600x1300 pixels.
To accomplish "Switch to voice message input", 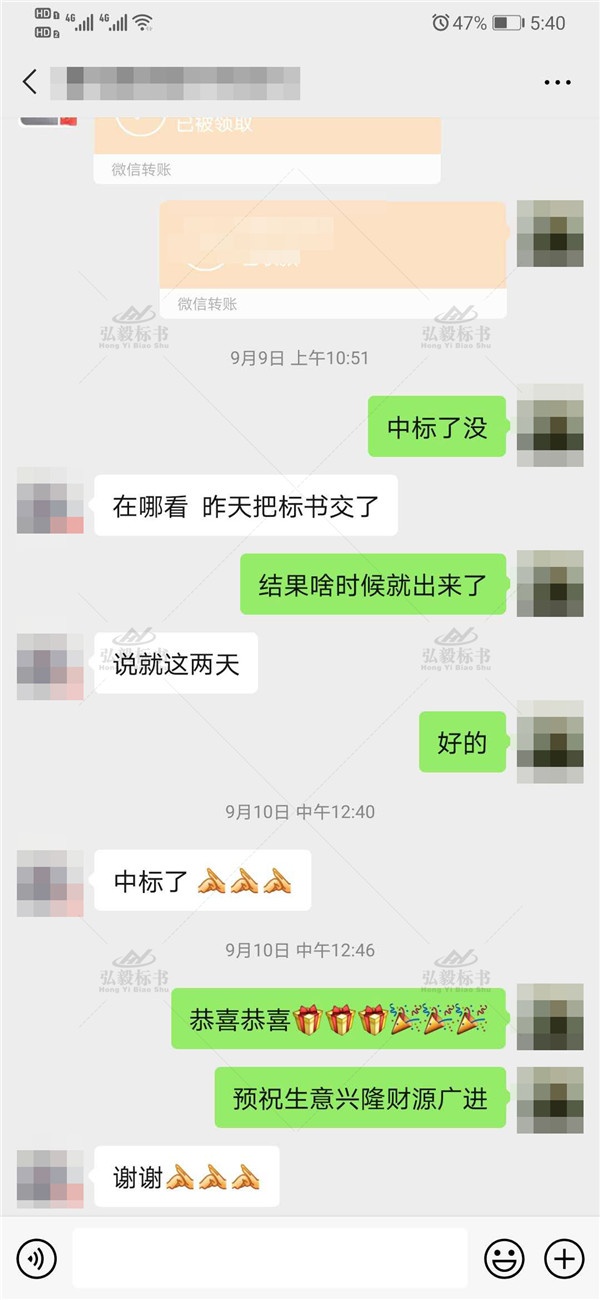I will (37, 1258).
